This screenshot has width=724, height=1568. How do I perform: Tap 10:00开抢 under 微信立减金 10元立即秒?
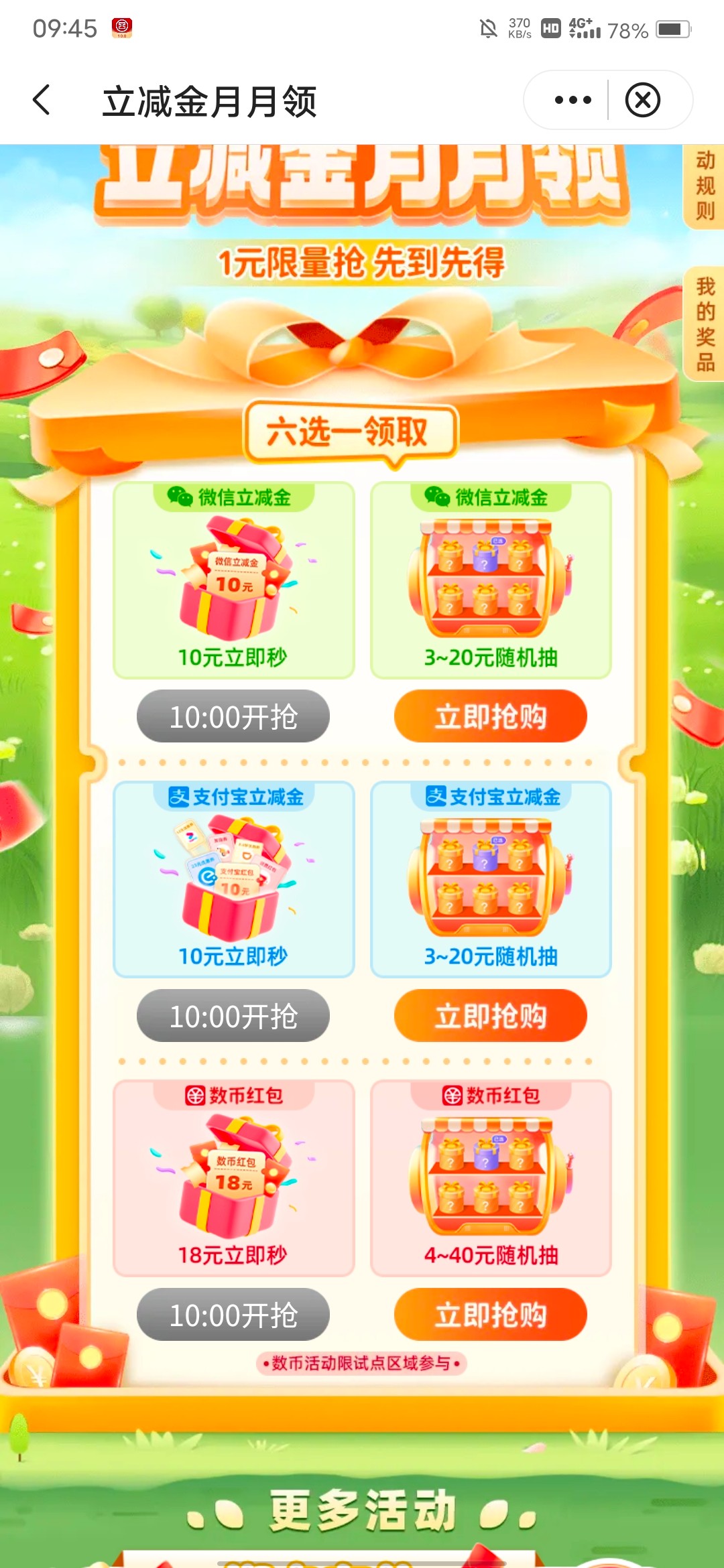[233, 716]
